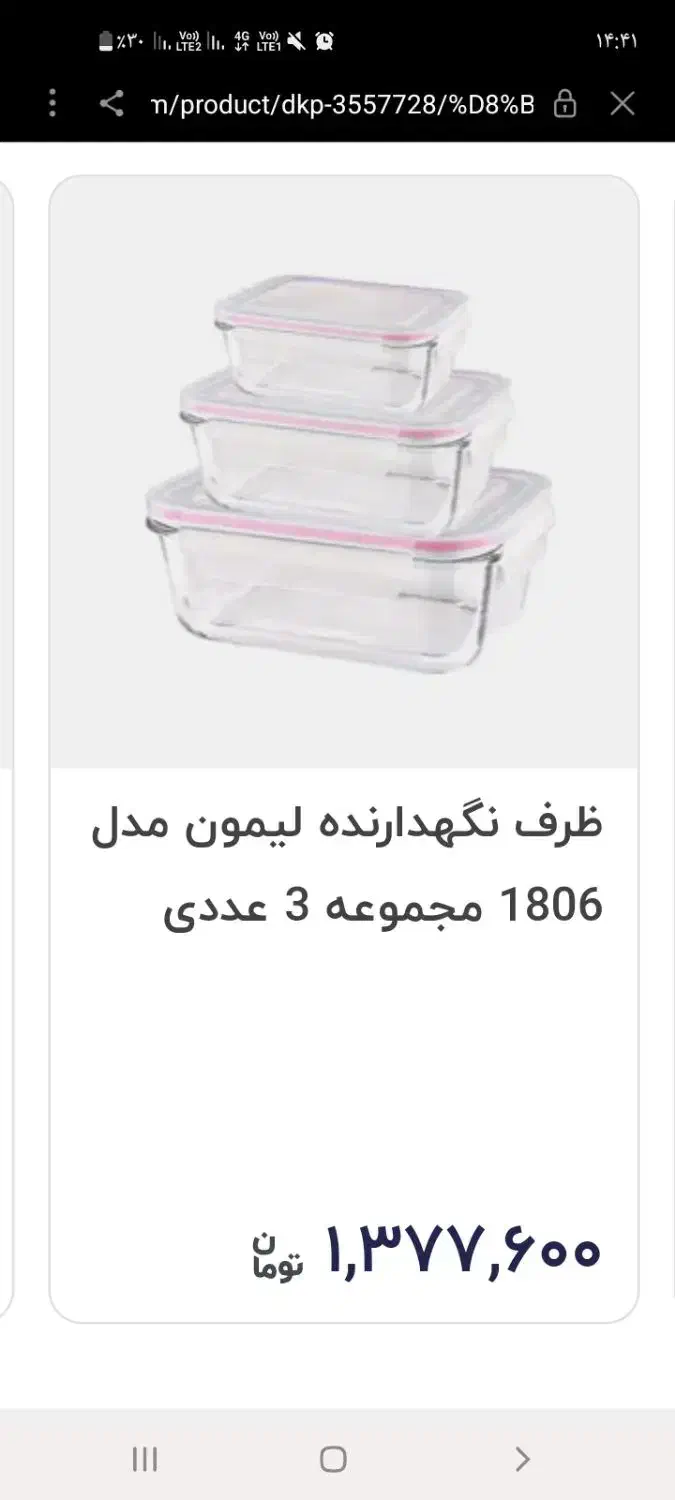Screen dimensions: 675x1500
Task: Close the in-app browser tab
Action: (x=622, y=103)
